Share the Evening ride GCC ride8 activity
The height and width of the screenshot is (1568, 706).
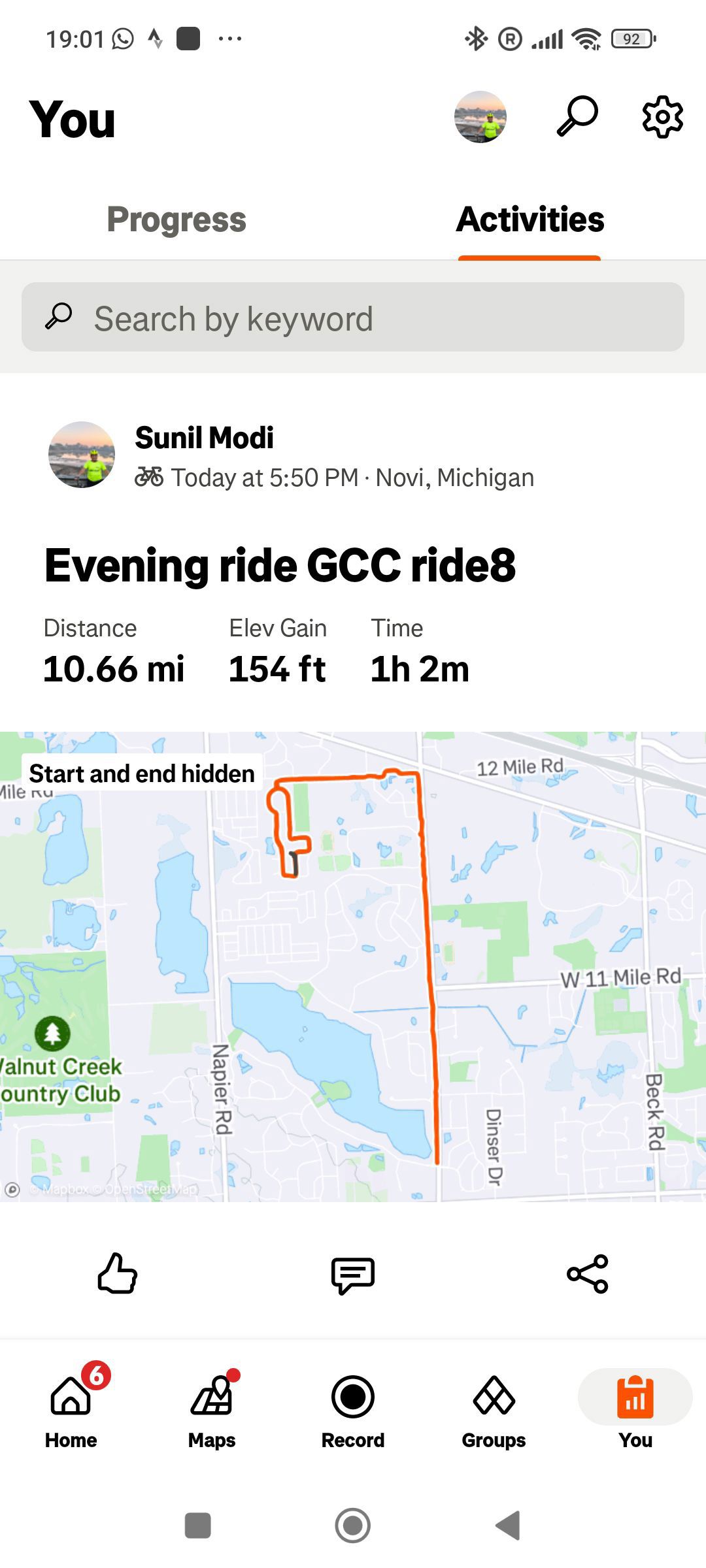pyautogui.click(x=588, y=1273)
